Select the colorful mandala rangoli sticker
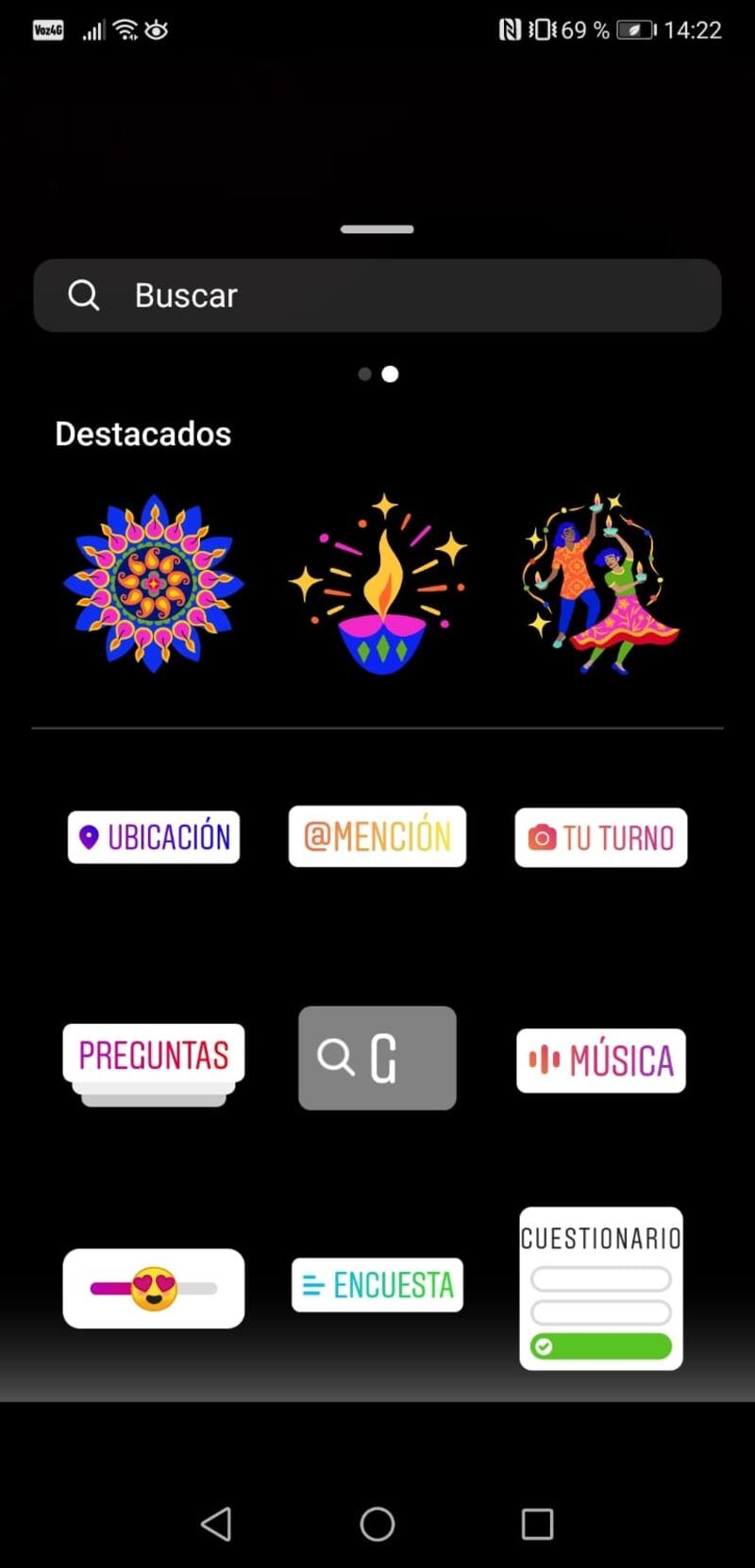This screenshot has width=755, height=1568. 153,583
